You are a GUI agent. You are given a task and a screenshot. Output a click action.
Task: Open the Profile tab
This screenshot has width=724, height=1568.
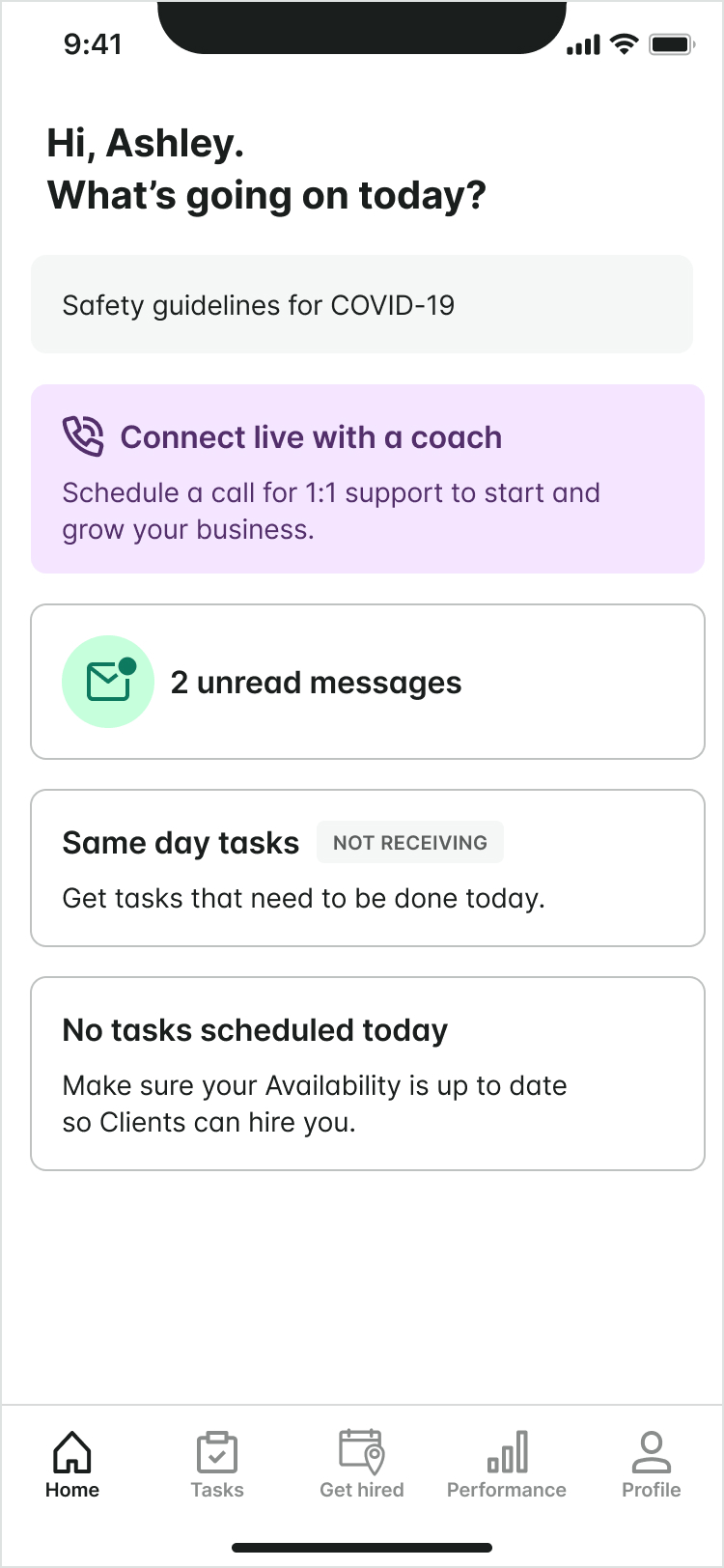point(652,1465)
